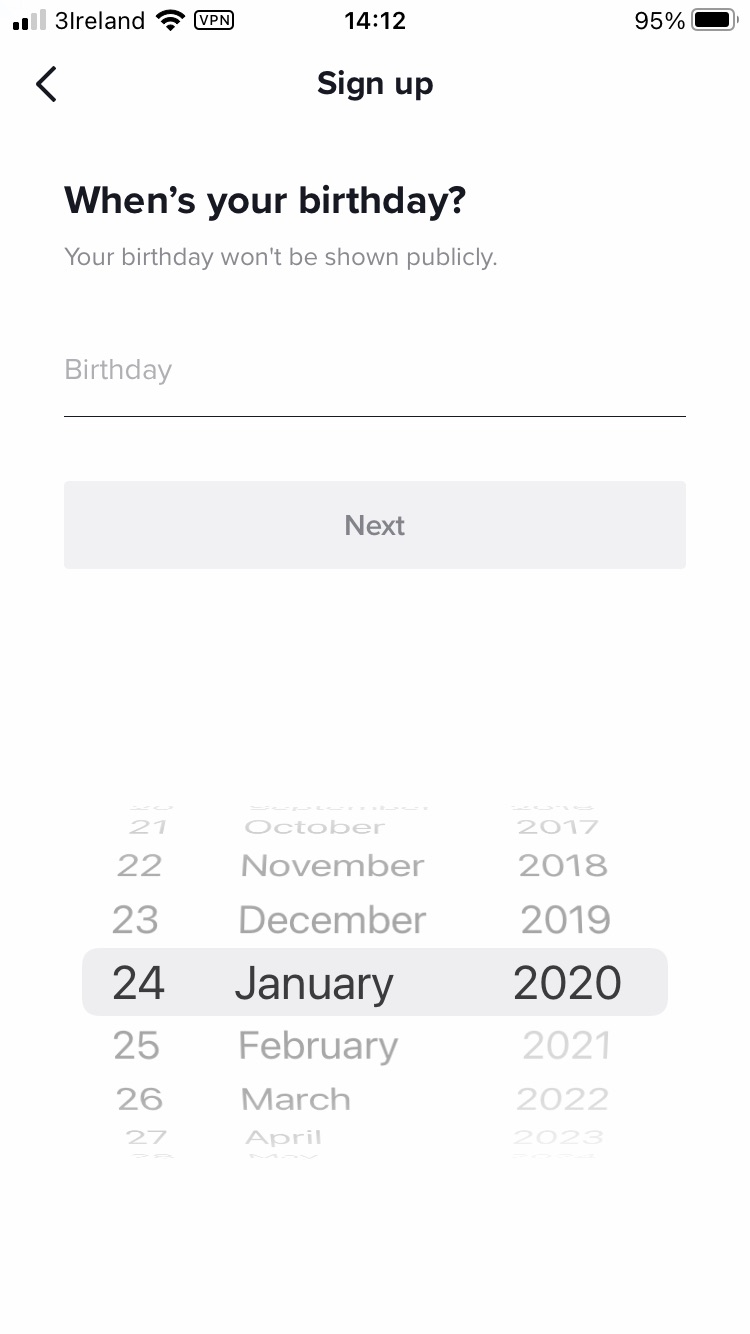Select day 26 in the date picker

point(139,1099)
